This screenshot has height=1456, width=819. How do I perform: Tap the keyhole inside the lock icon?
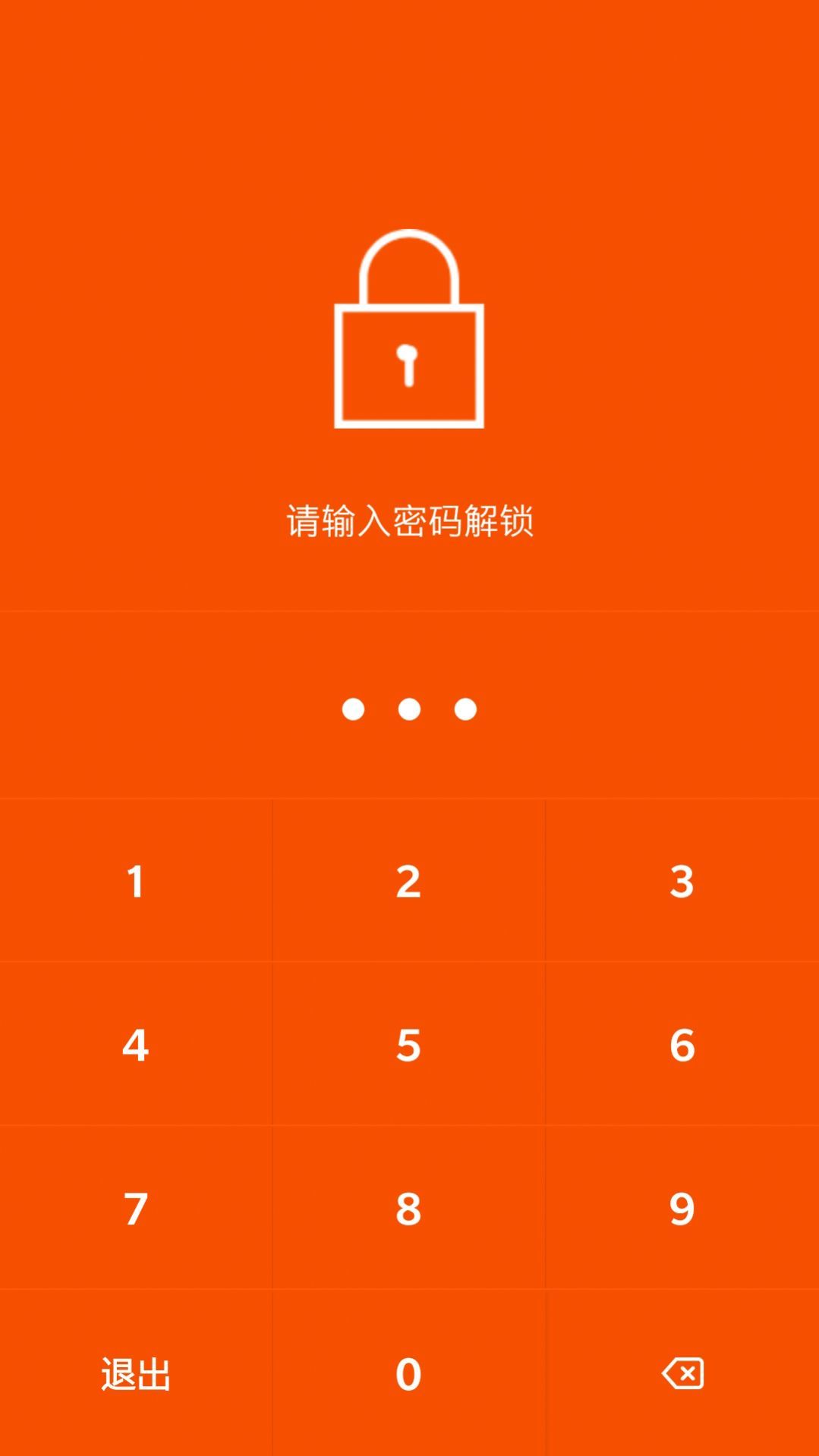pyautogui.click(x=408, y=364)
